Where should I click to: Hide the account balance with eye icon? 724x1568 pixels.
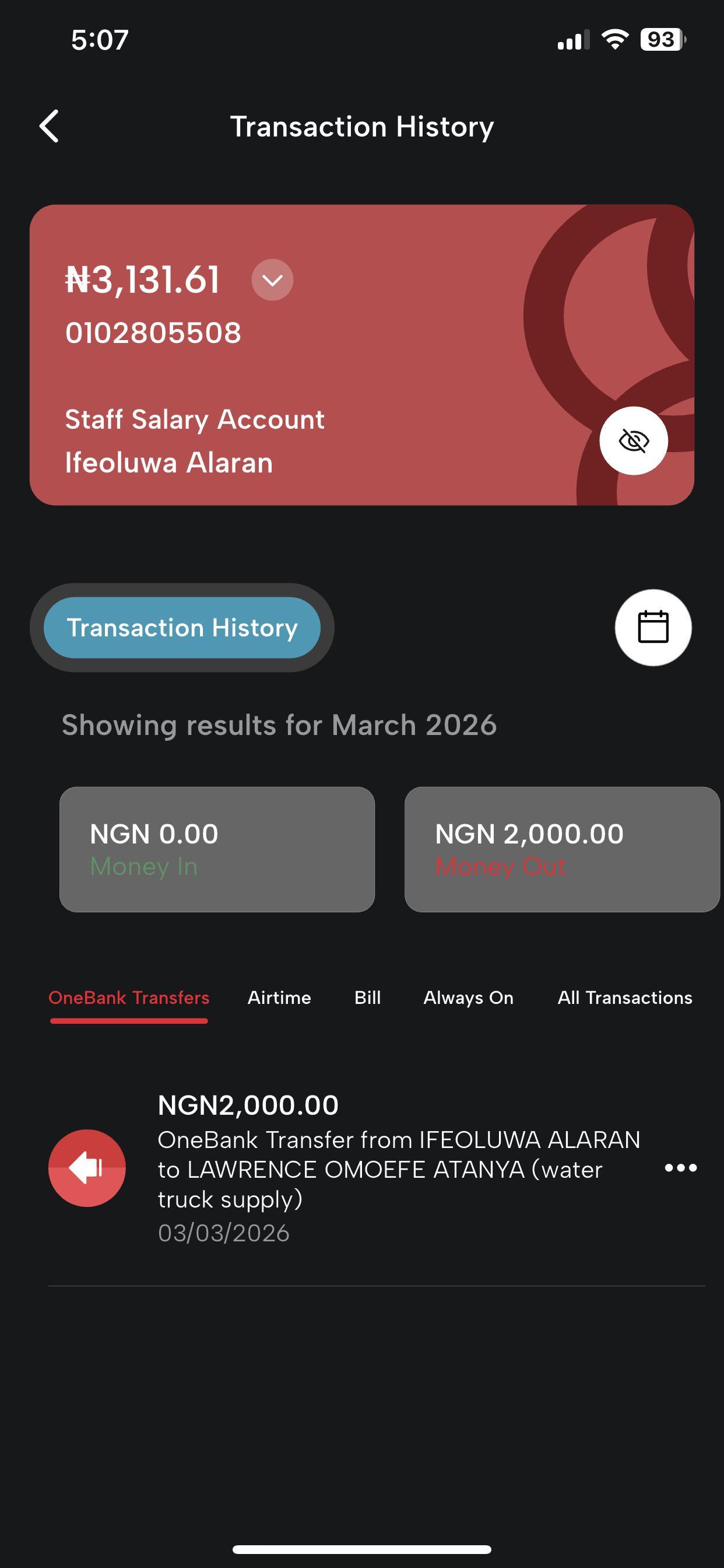click(x=633, y=440)
